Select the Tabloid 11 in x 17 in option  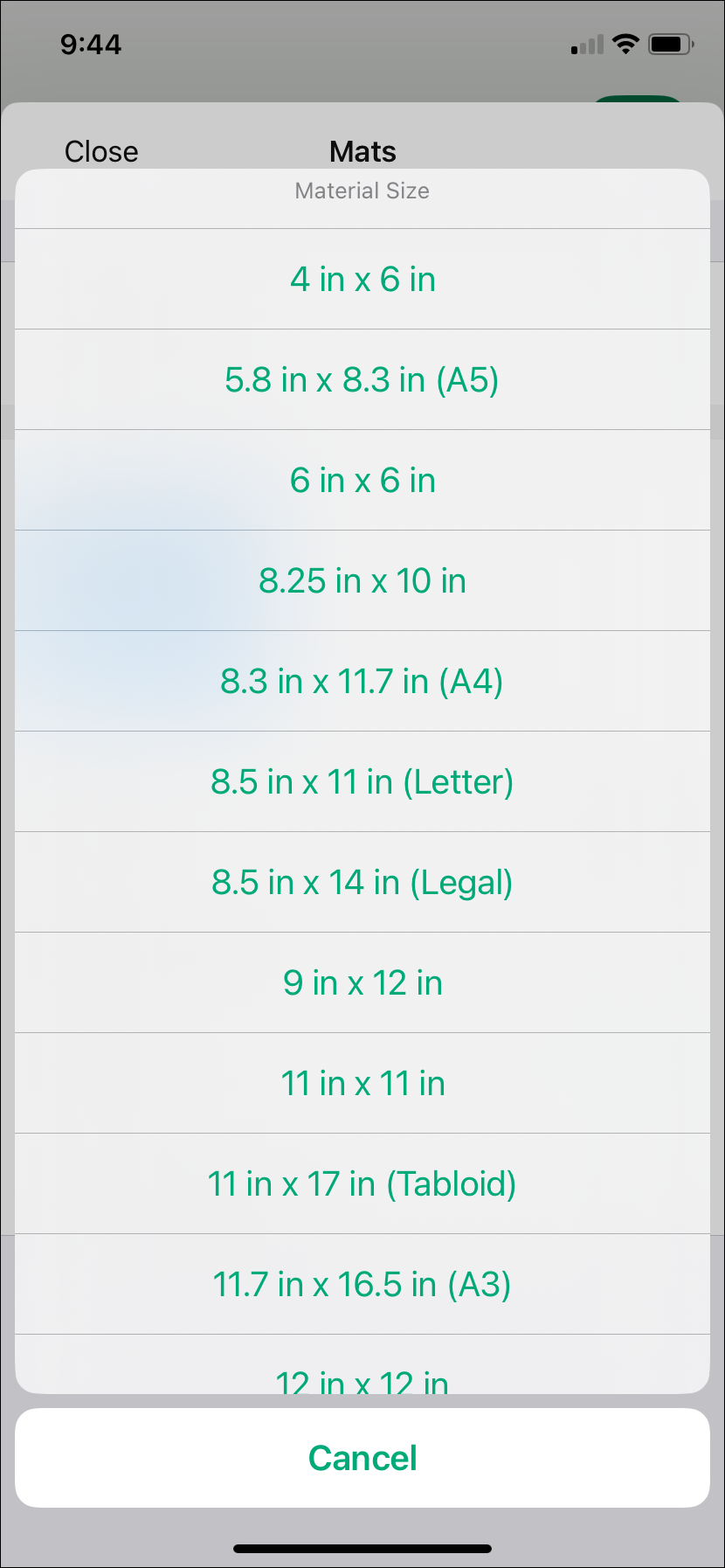pyautogui.click(x=362, y=1183)
